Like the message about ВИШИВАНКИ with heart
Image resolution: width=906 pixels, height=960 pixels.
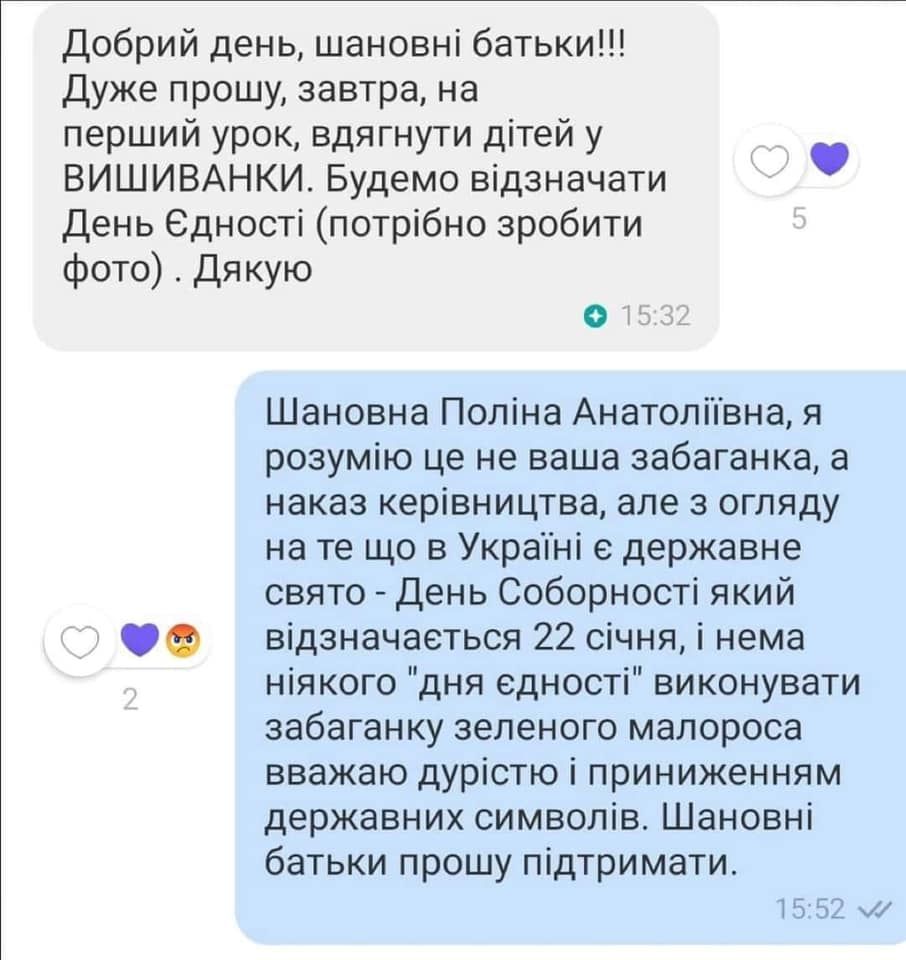[769, 161]
